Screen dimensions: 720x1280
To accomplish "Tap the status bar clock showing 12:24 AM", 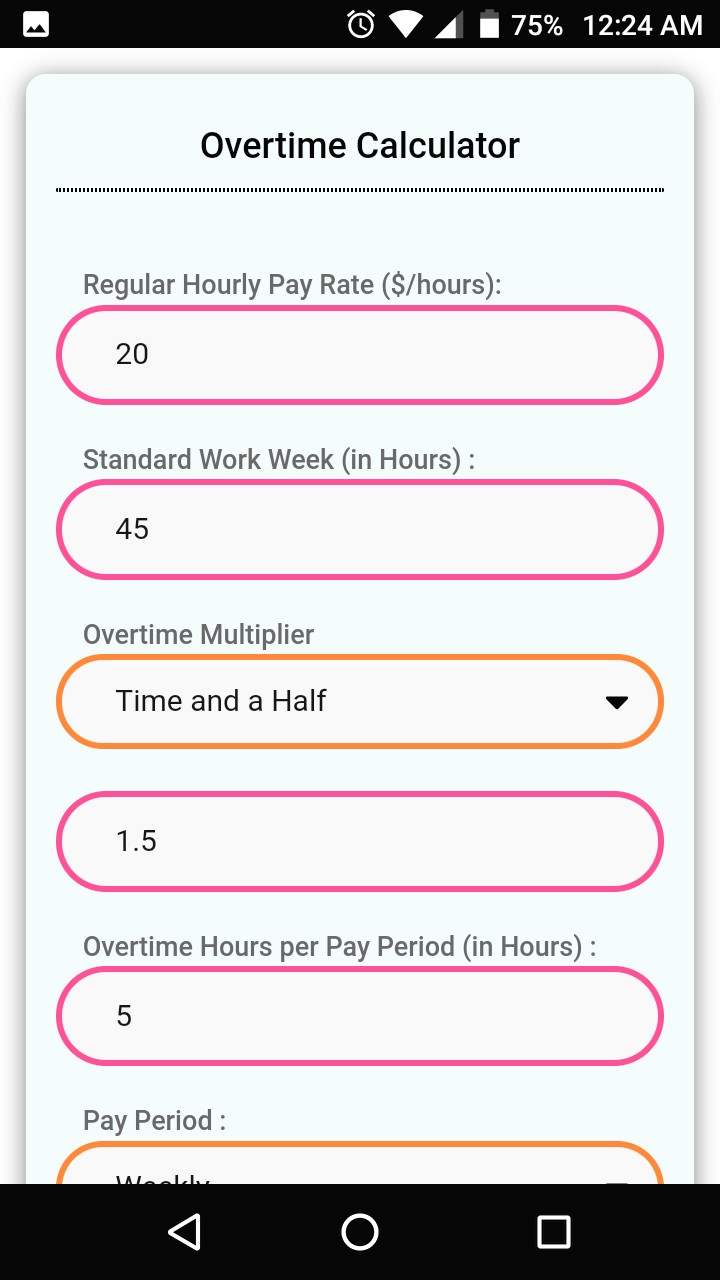I will tap(645, 22).
